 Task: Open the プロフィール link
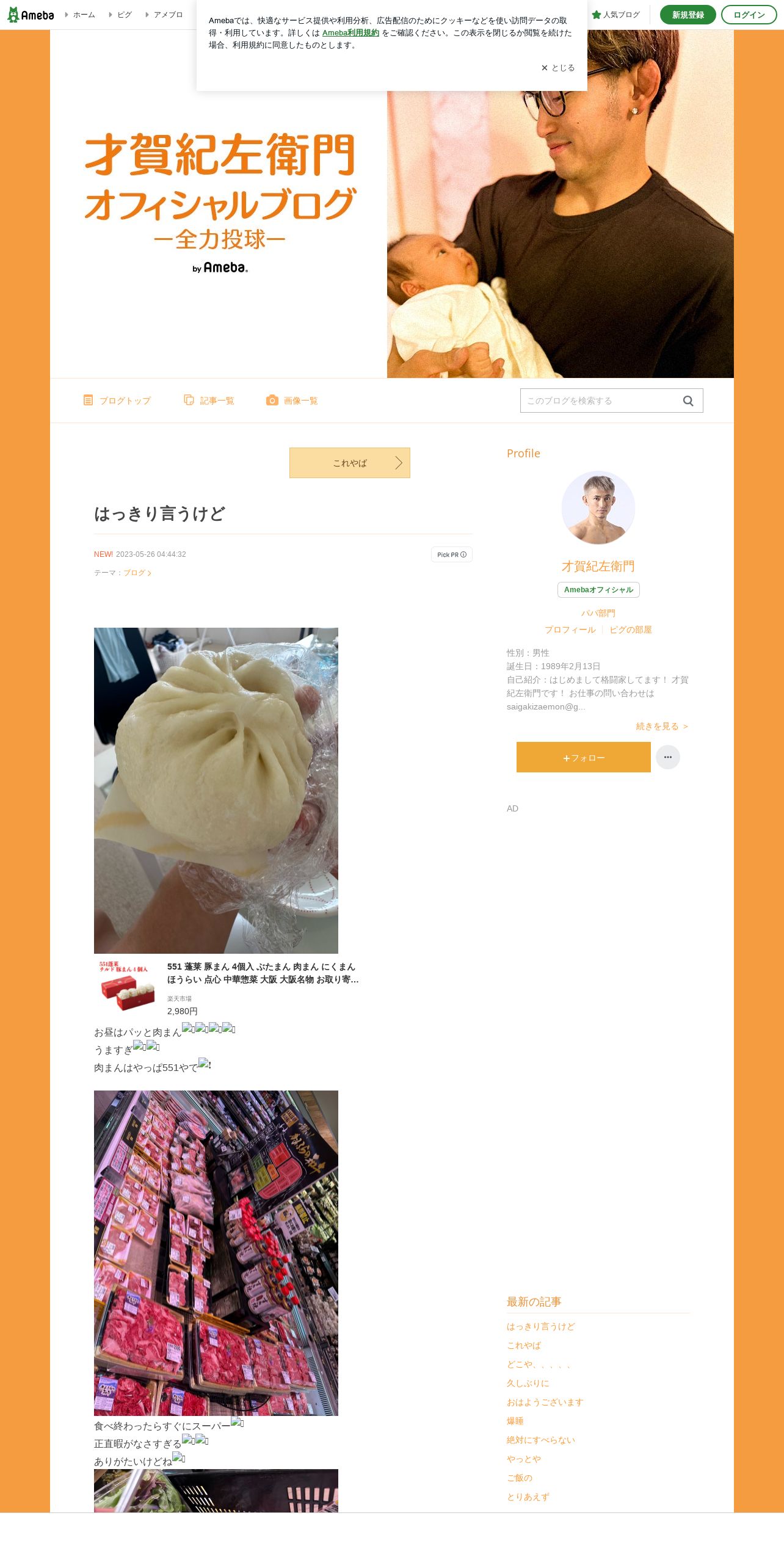coord(570,630)
